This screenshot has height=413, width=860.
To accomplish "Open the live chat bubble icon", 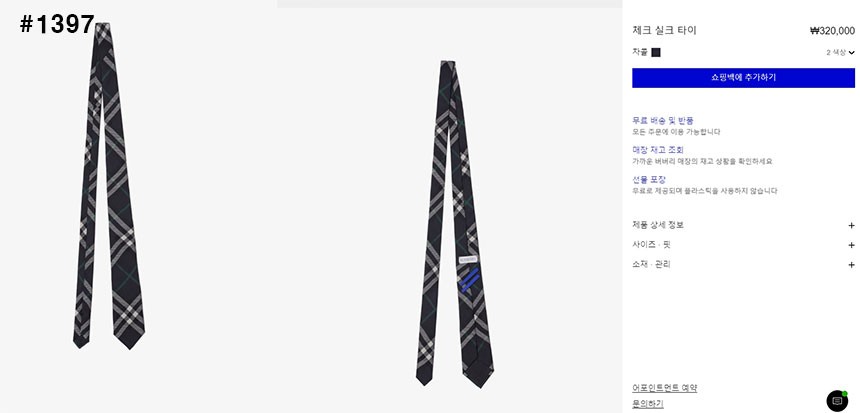I will point(837,400).
